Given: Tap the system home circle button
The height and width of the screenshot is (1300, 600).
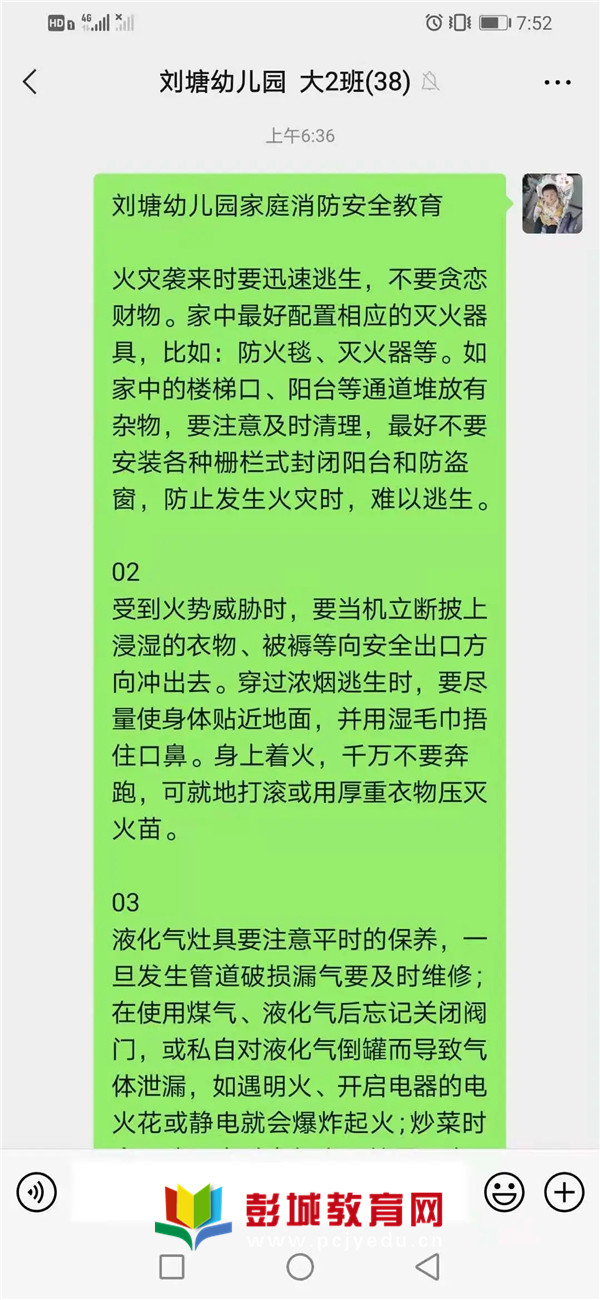Looking at the screenshot, I should 300,1267.
